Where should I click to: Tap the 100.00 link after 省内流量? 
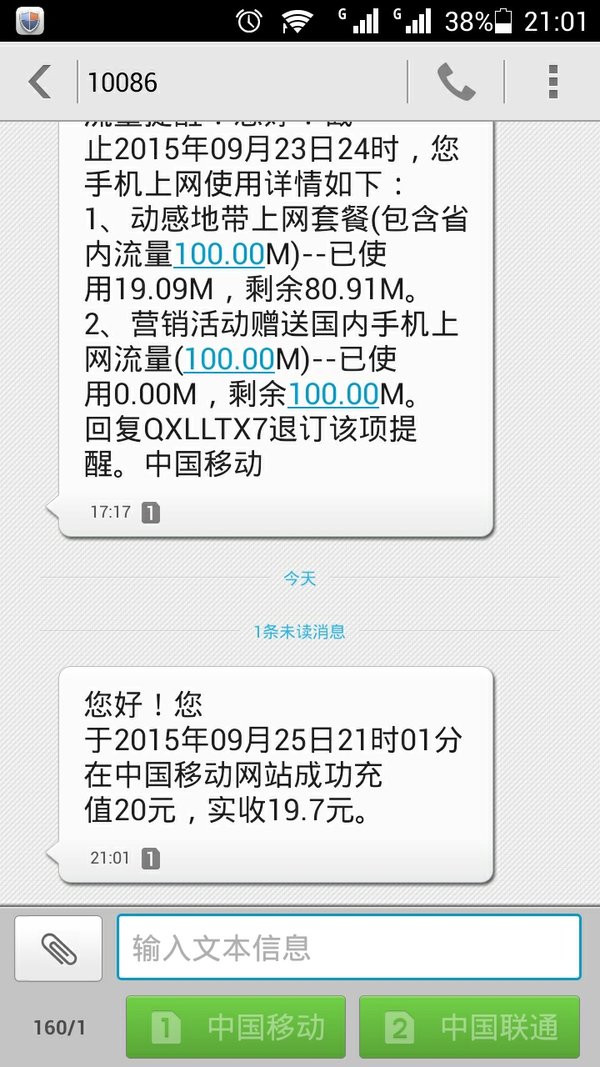[219, 255]
